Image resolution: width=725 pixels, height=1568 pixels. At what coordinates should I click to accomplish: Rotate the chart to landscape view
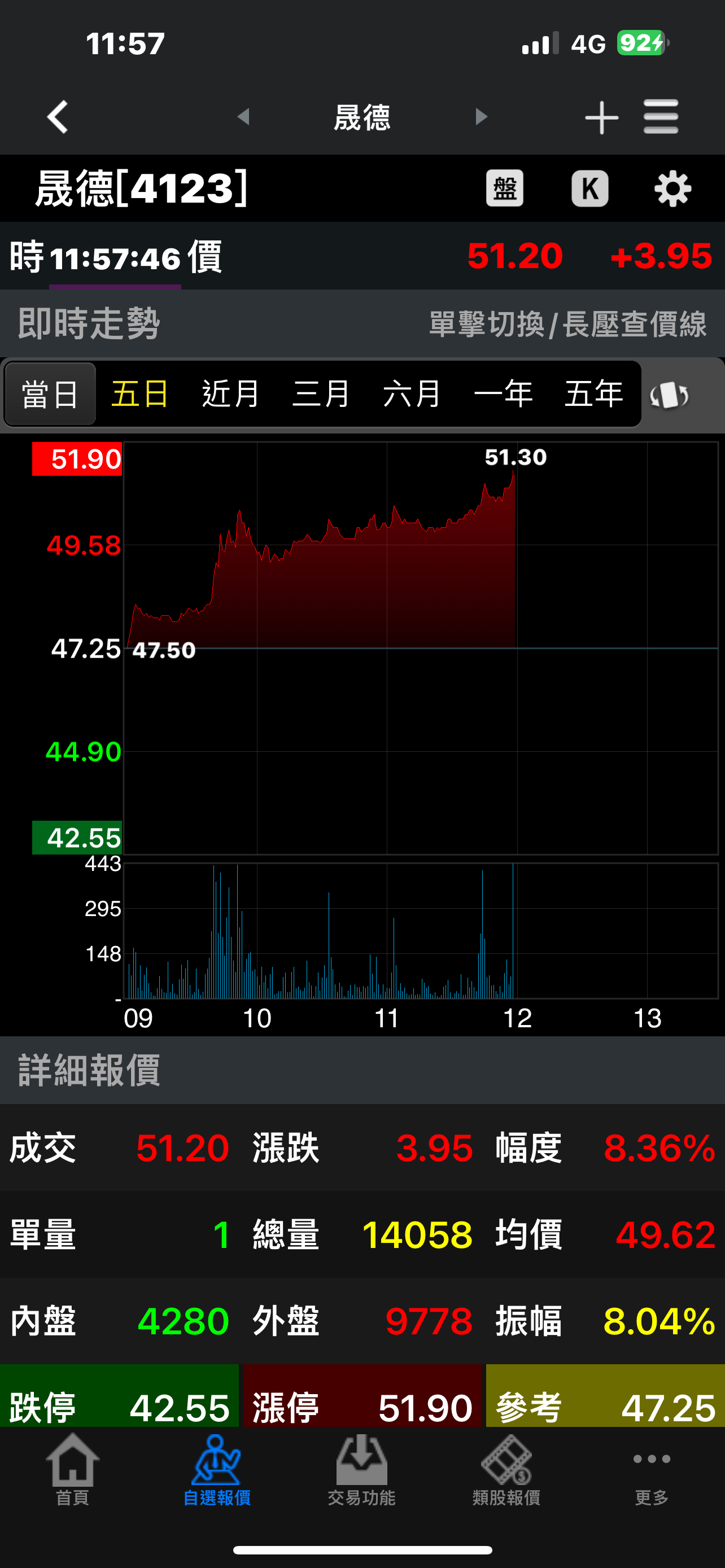point(670,395)
